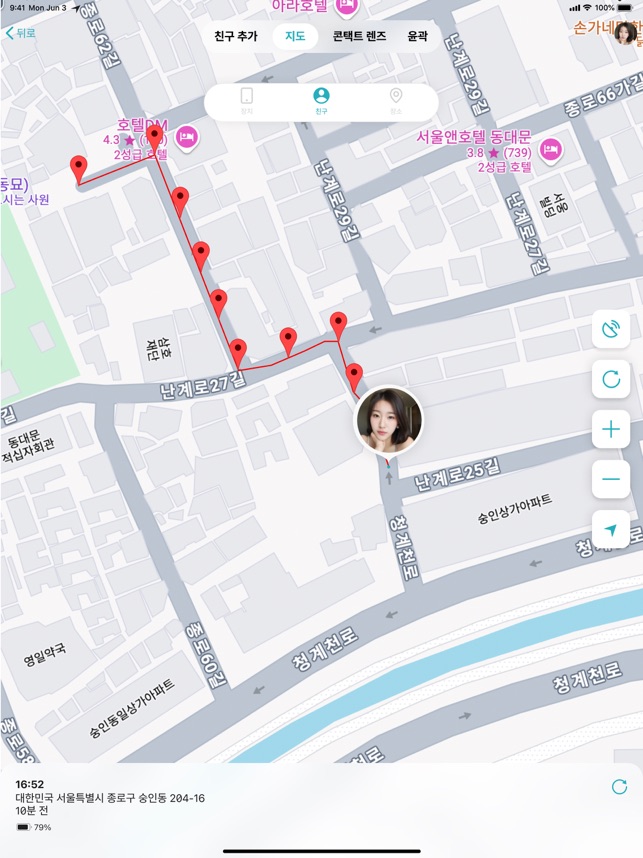Viewport: 643px width, 858px height.
Task: Tap the satellite orbit icon button
Action: pos(610,329)
